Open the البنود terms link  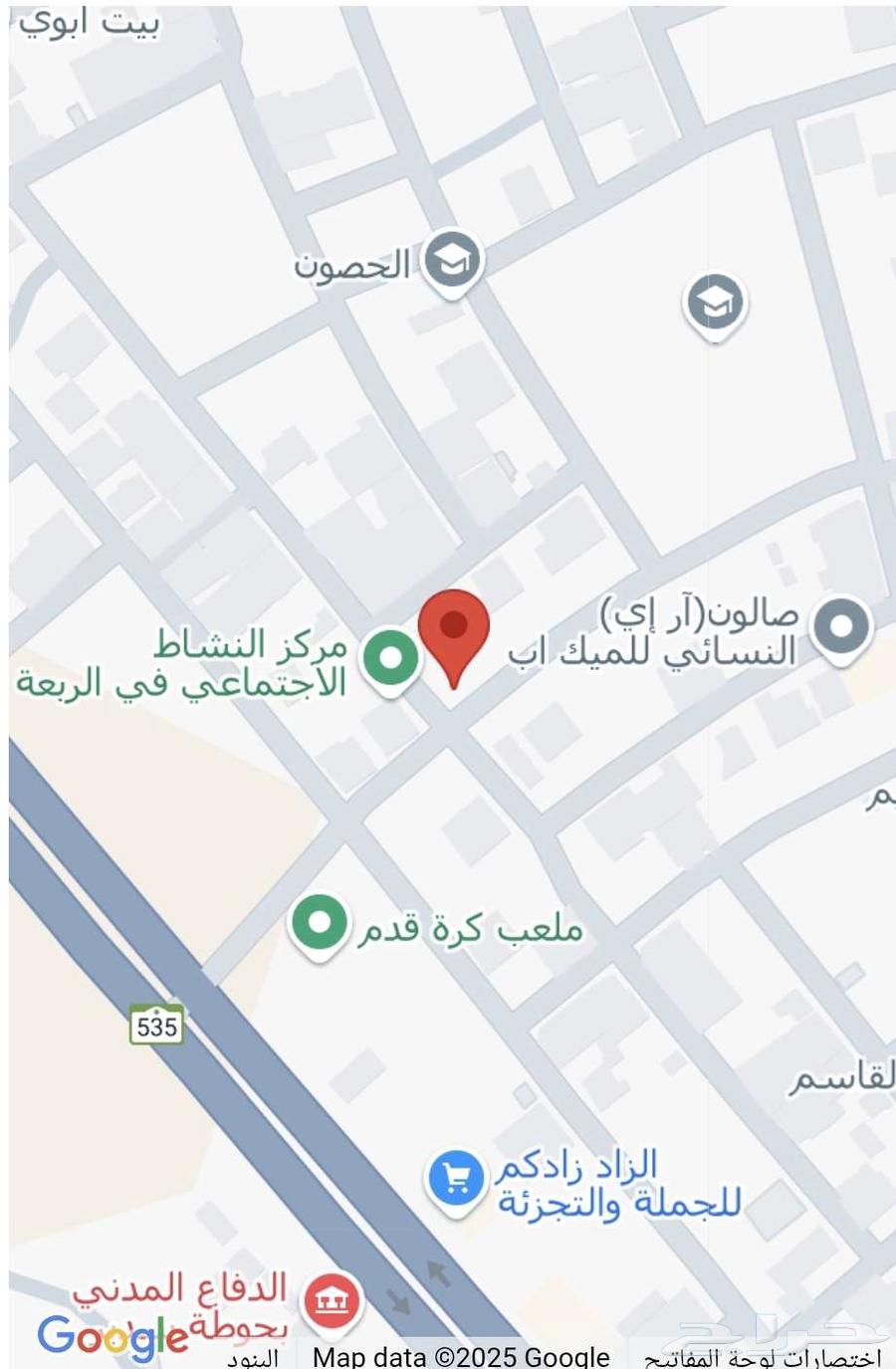click(x=253, y=1358)
